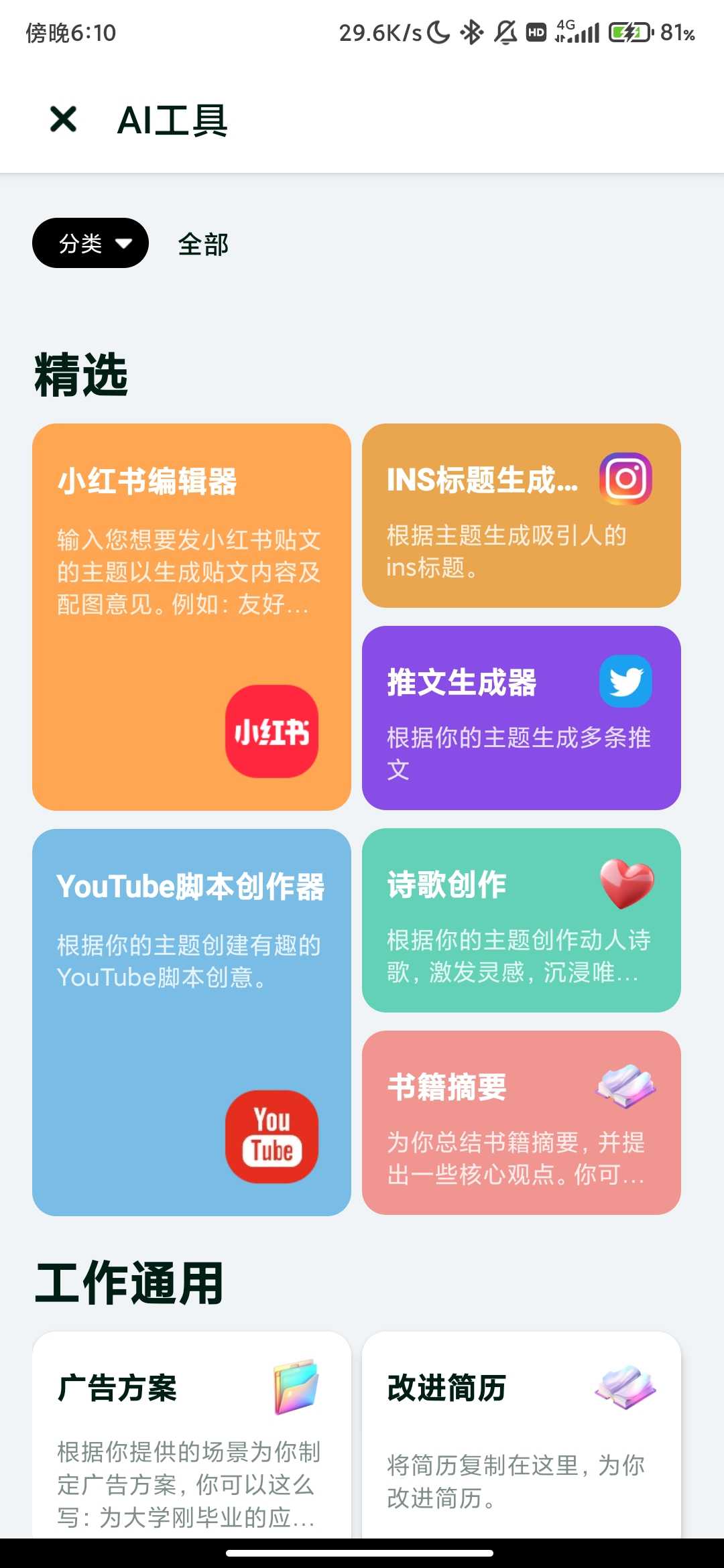This screenshot has height=1568, width=724.
Task: Click the YouTube icon on YouTube脚本创作器 card
Action: point(271,1134)
